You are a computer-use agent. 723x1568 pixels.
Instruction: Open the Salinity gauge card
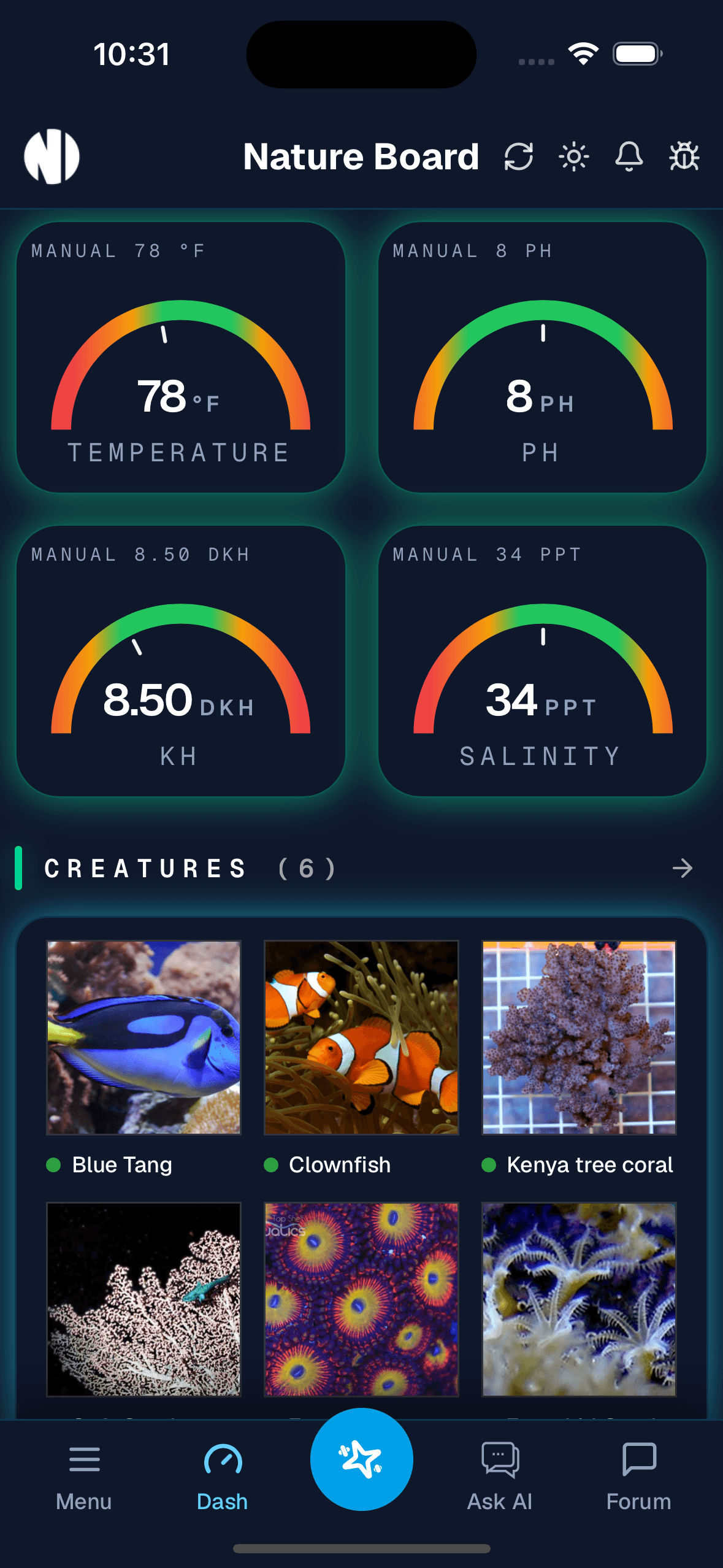(x=542, y=659)
